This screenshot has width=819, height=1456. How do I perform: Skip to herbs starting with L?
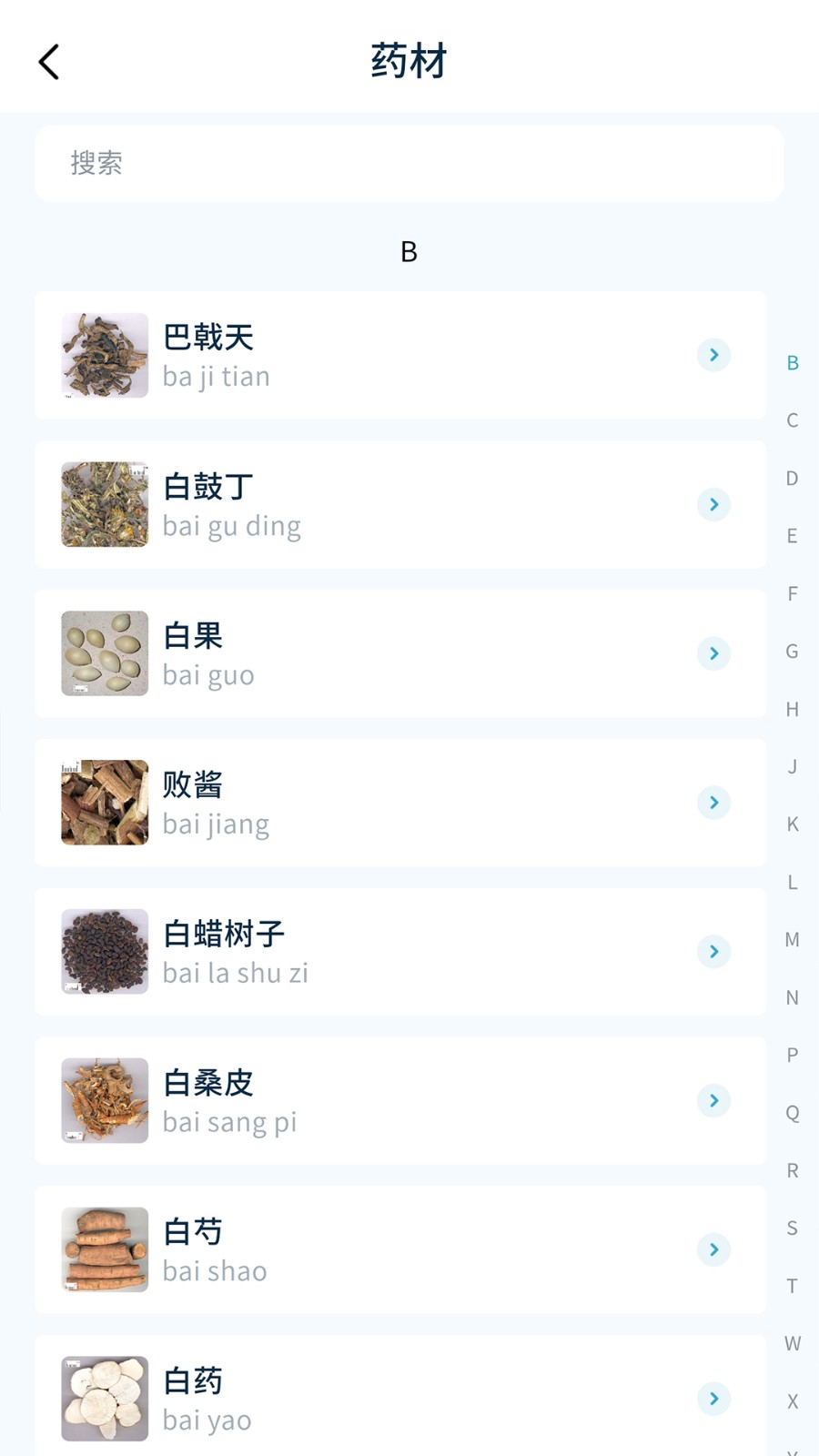[793, 883]
